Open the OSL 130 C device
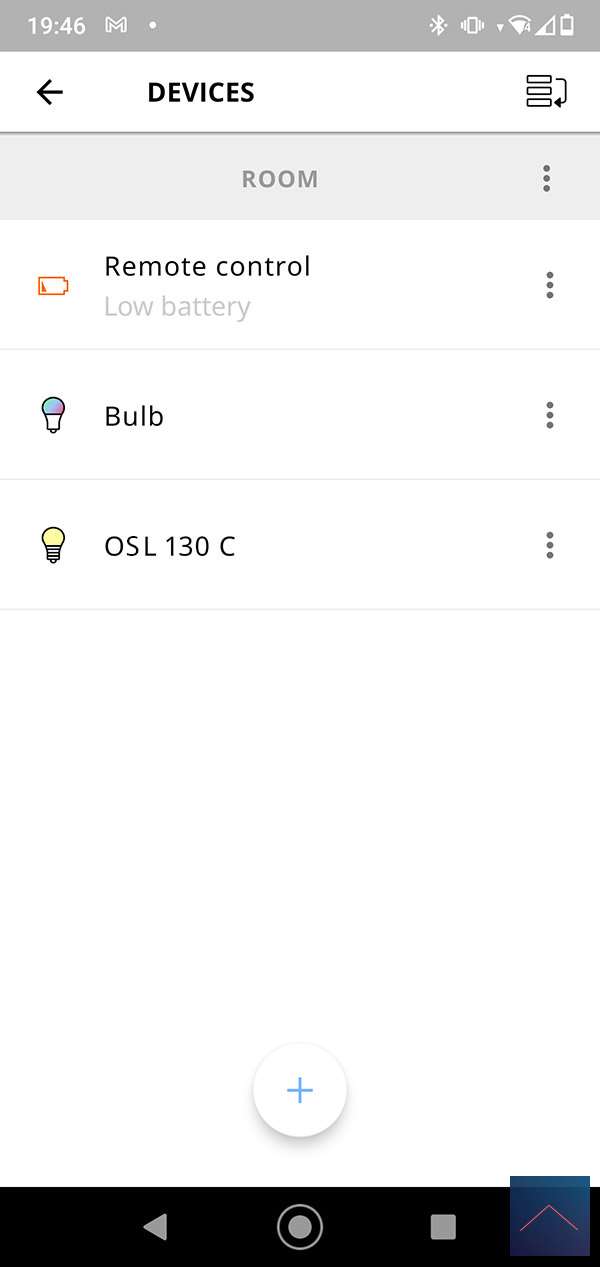Image resolution: width=600 pixels, height=1267 pixels. pyautogui.click(x=170, y=545)
